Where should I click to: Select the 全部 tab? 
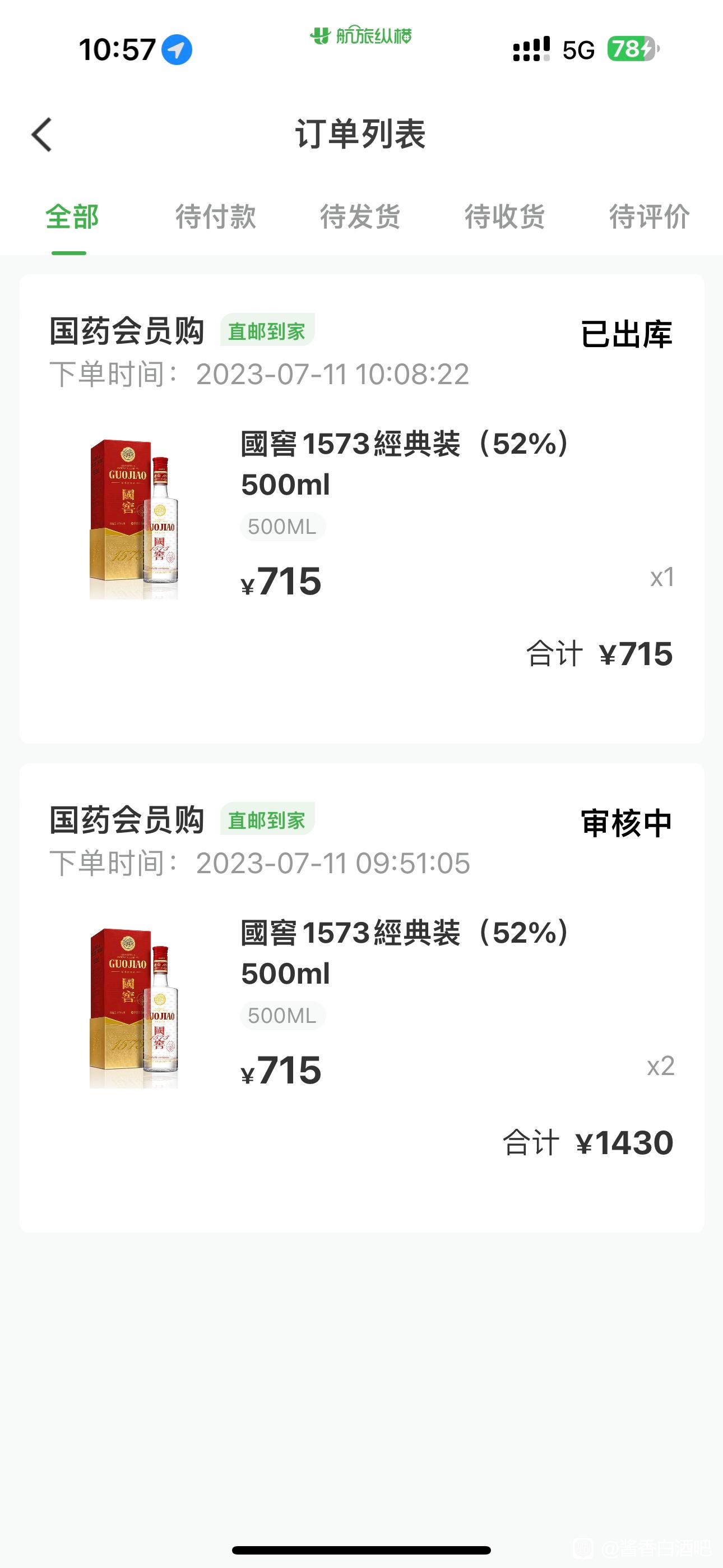pos(72,216)
